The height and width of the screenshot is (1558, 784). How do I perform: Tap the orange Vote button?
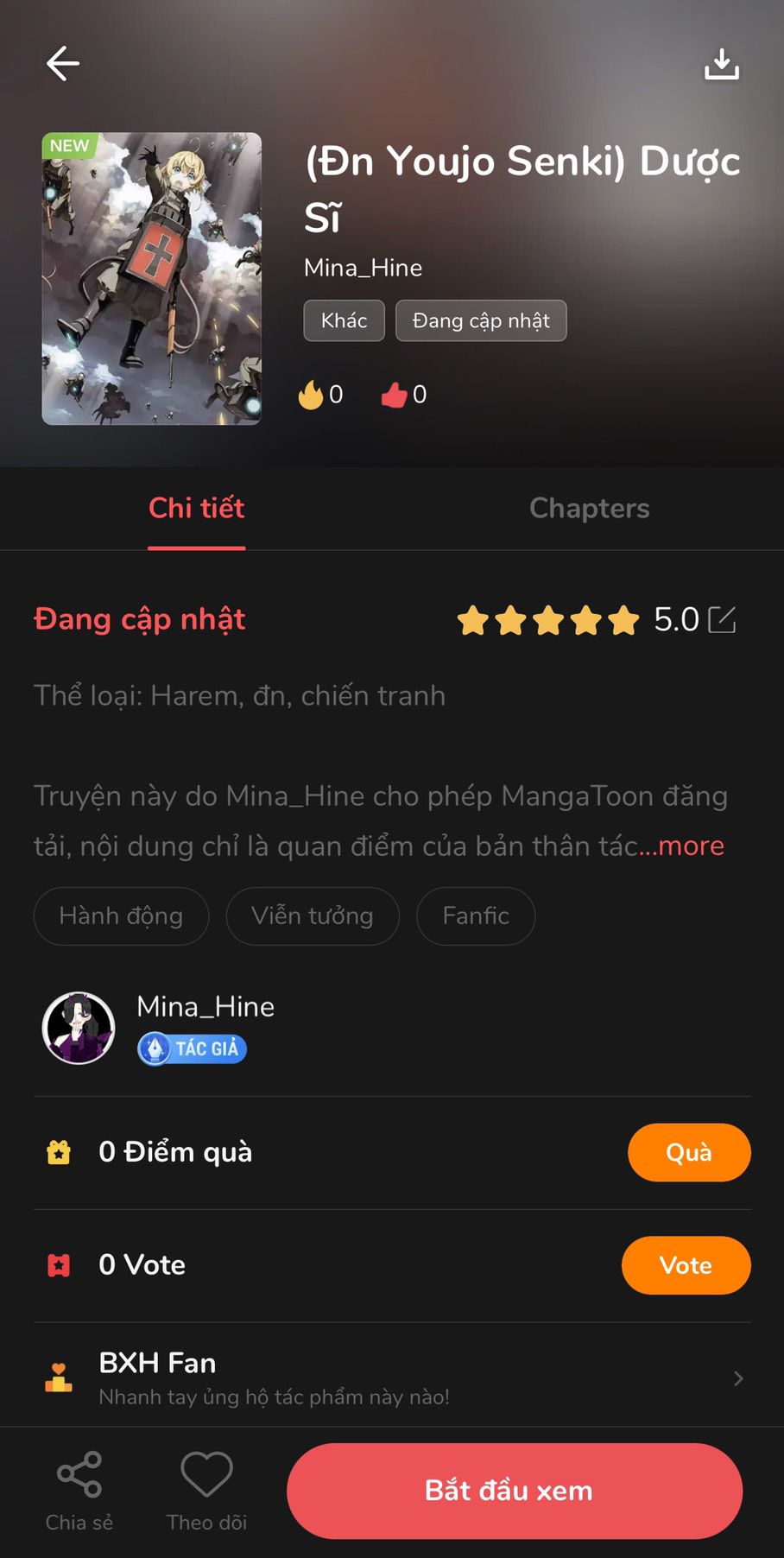pyautogui.click(x=686, y=1265)
